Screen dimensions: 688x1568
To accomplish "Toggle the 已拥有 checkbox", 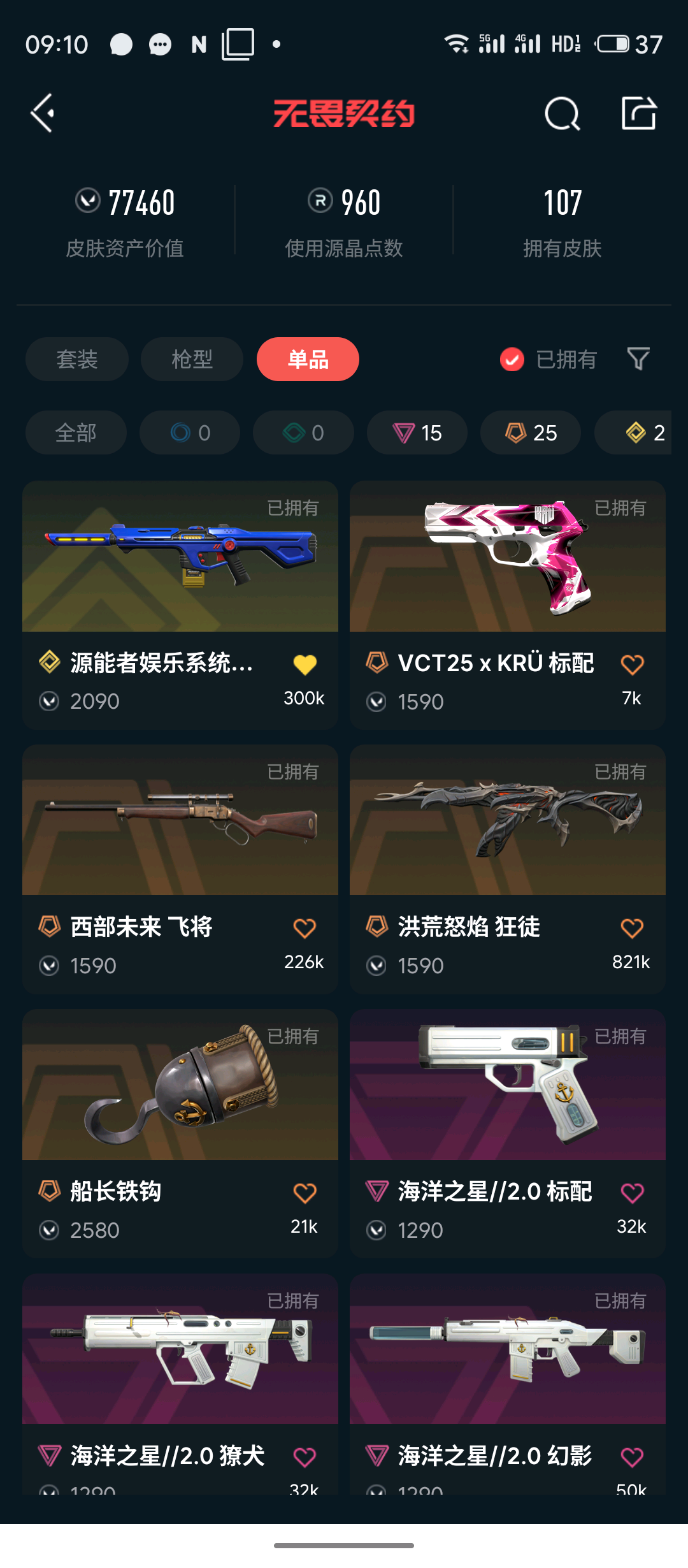I will point(512,359).
